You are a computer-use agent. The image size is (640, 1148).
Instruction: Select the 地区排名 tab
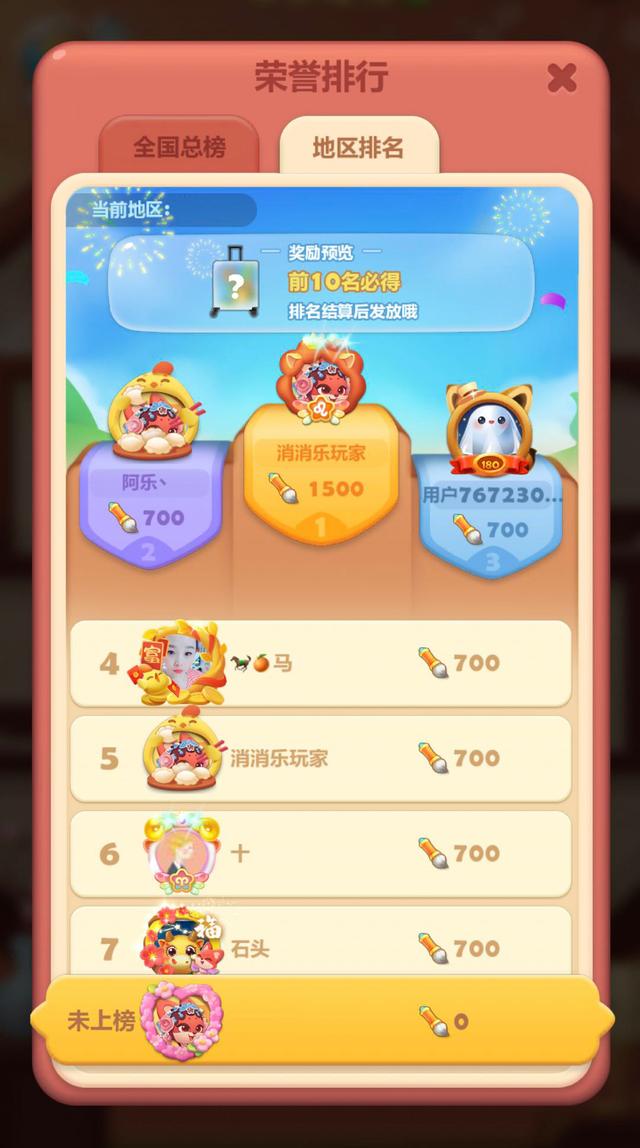pos(358,148)
